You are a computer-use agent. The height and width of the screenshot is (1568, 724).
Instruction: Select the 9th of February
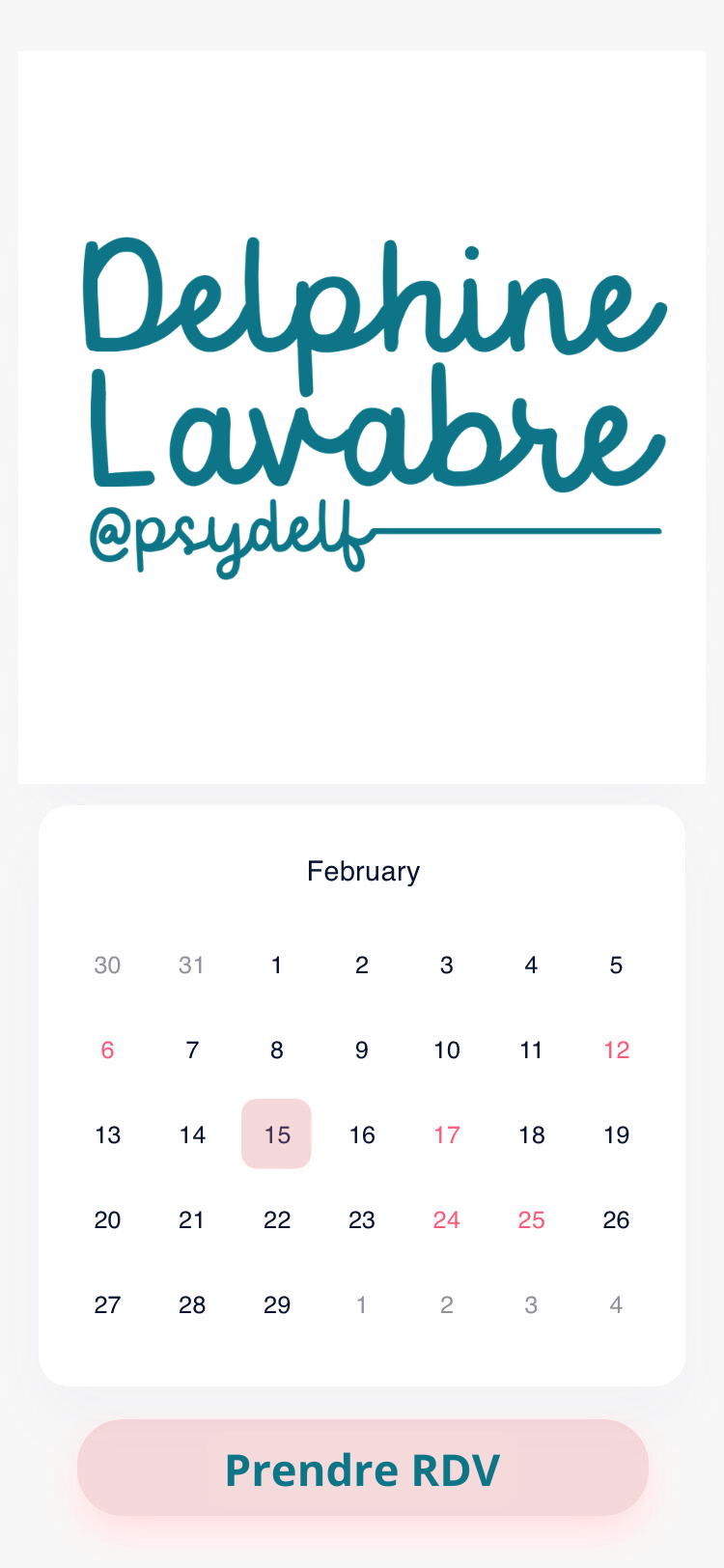point(362,1050)
